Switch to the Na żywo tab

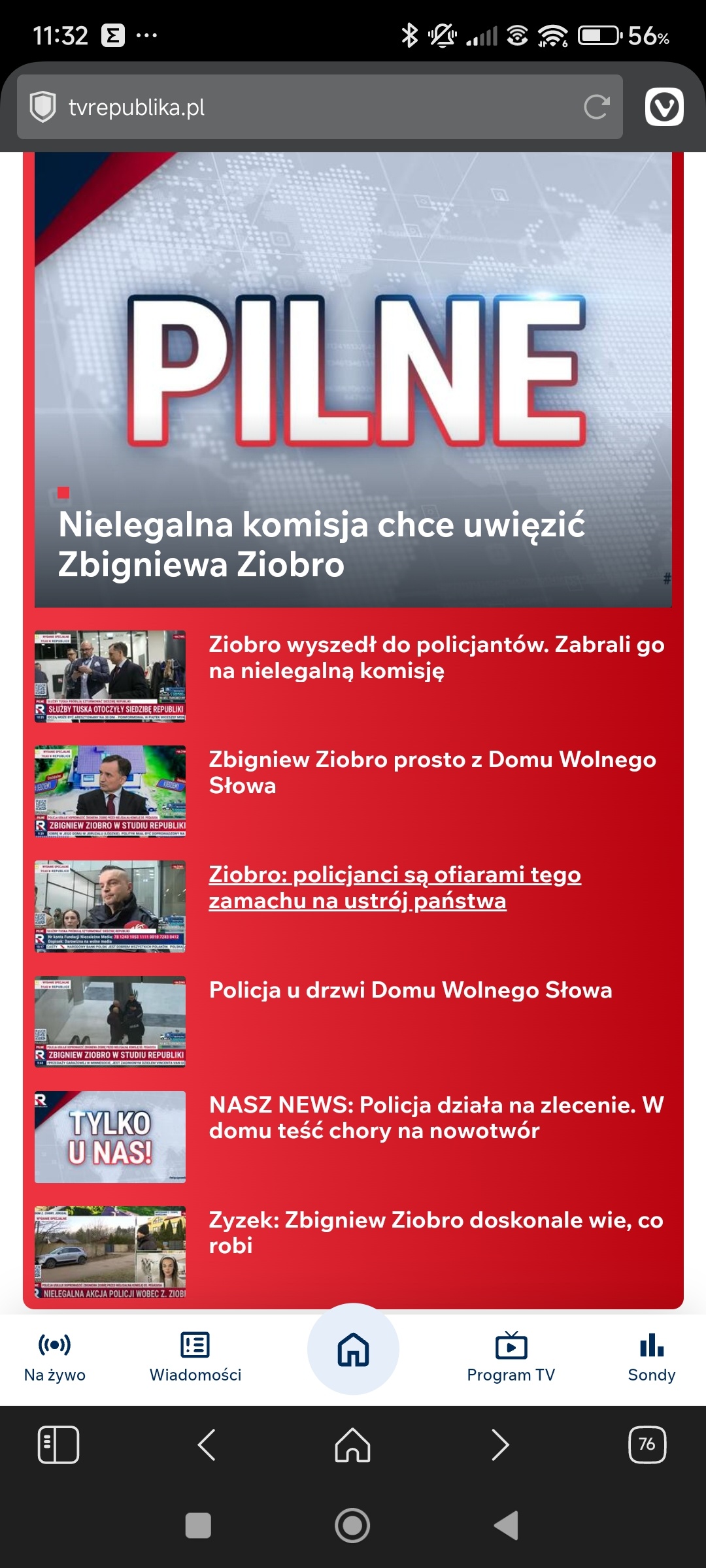[x=55, y=1358]
